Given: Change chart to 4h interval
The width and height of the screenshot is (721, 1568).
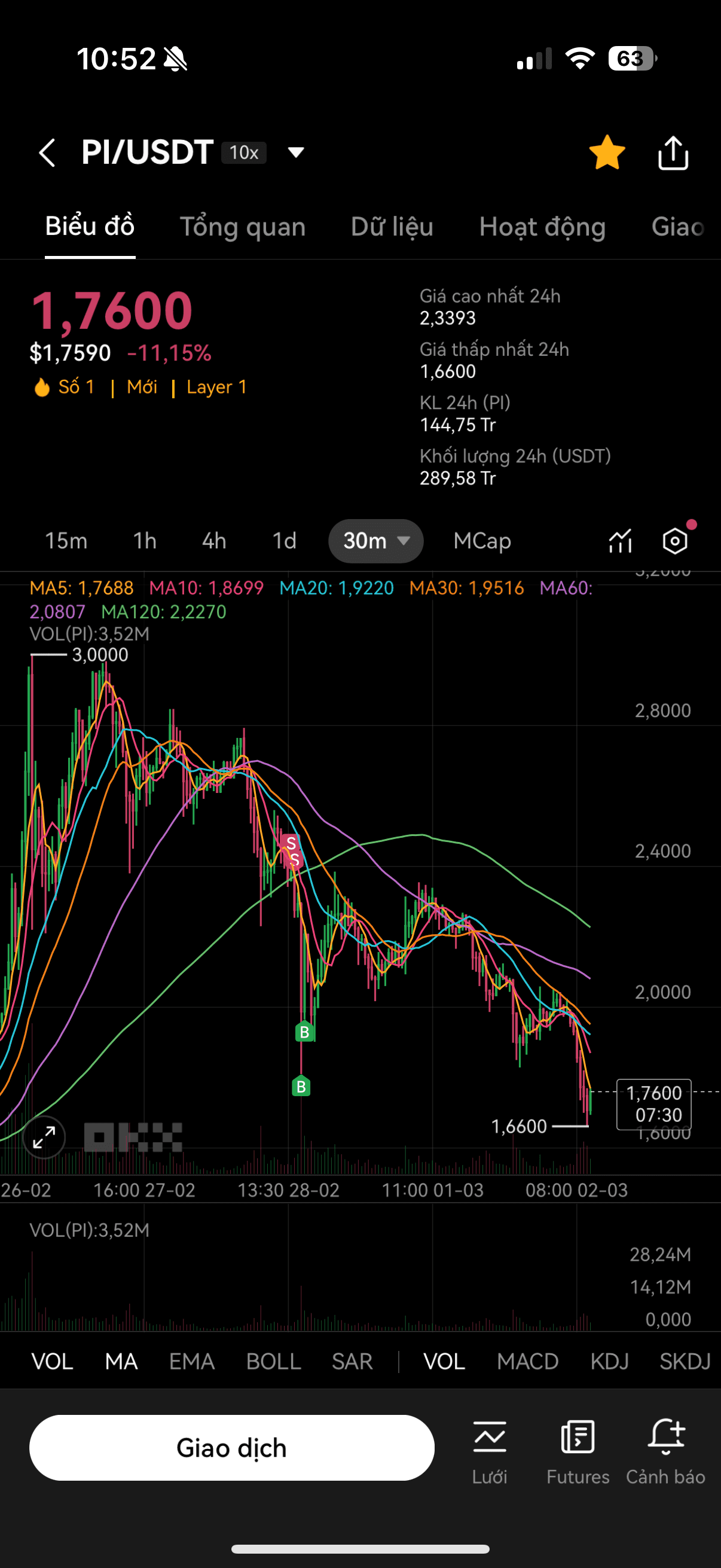Looking at the screenshot, I should 214,541.
